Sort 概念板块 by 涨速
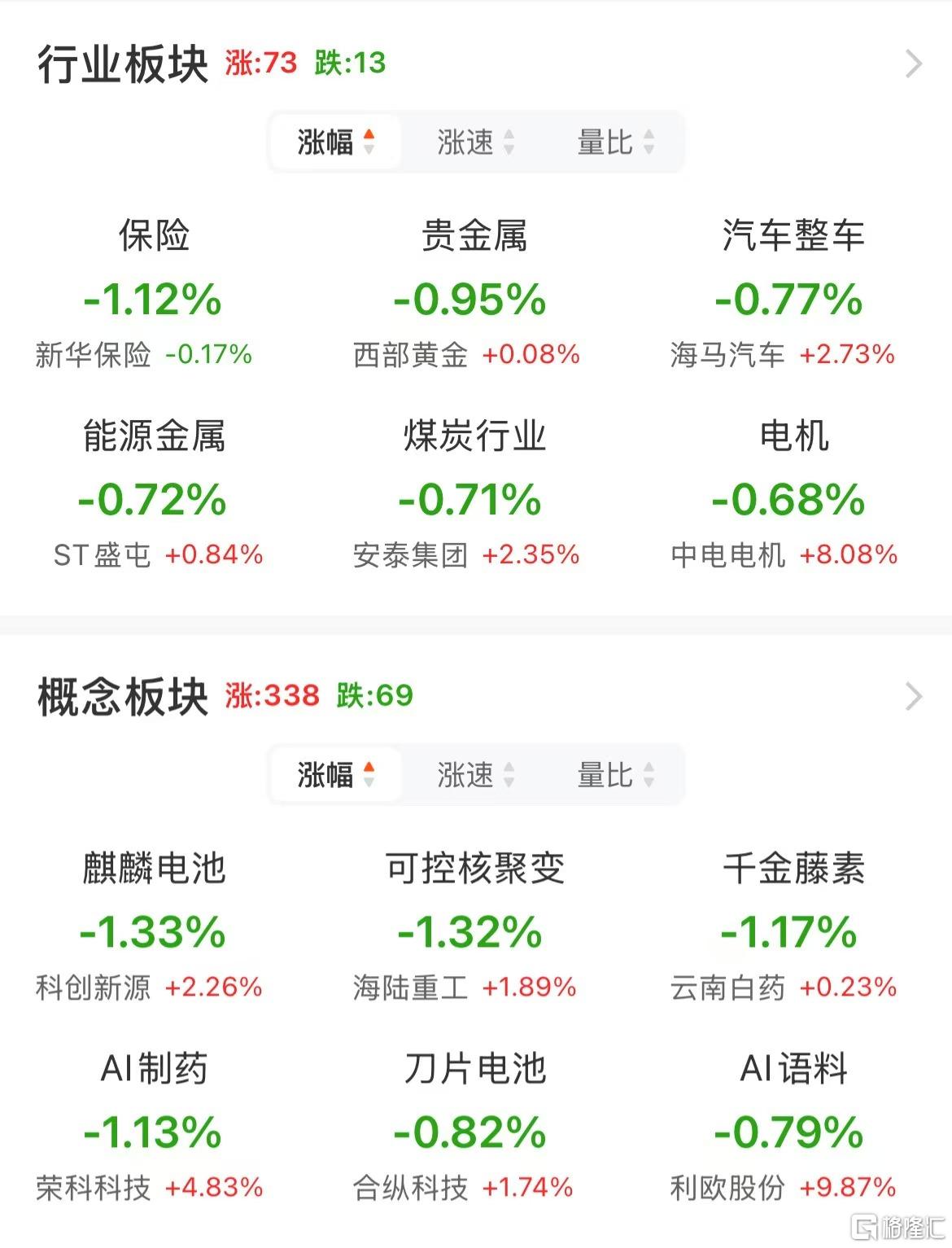This screenshot has width=952, height=1248. coord(475,774)
